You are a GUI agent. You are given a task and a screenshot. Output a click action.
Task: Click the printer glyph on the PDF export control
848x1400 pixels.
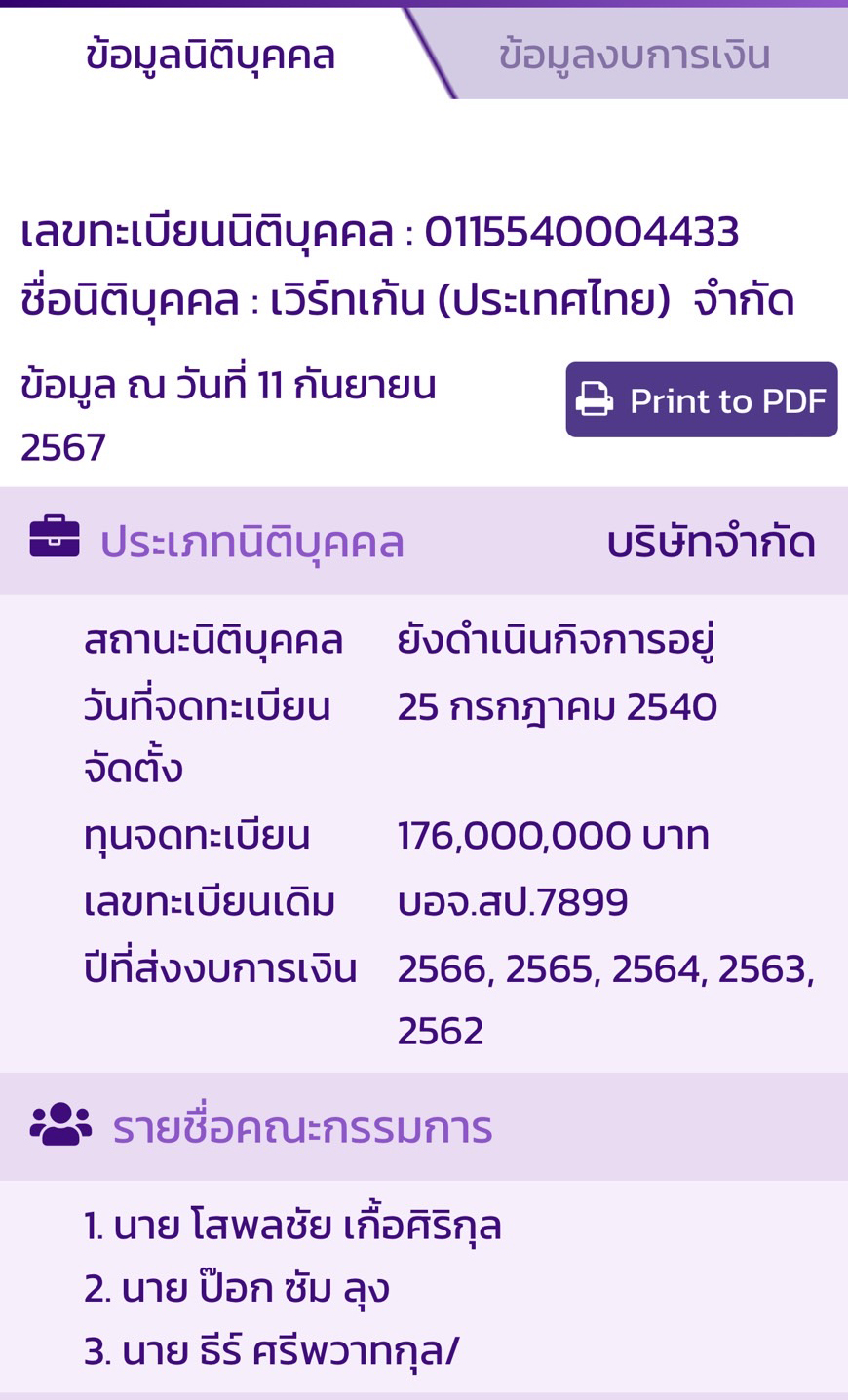[x=597, y=399]
